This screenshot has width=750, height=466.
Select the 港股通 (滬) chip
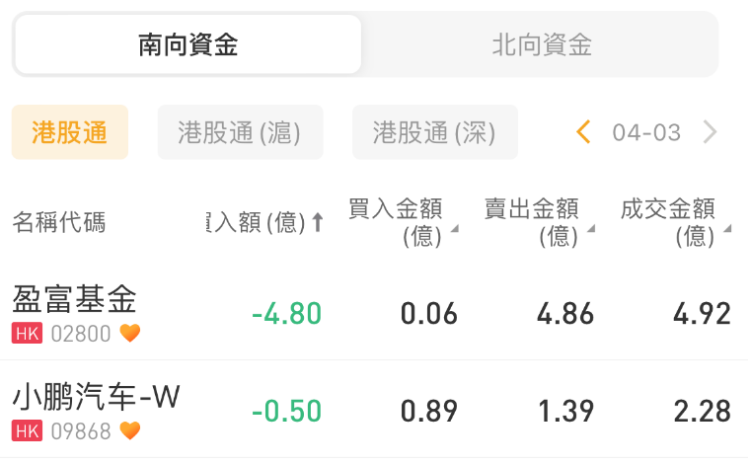240,132
